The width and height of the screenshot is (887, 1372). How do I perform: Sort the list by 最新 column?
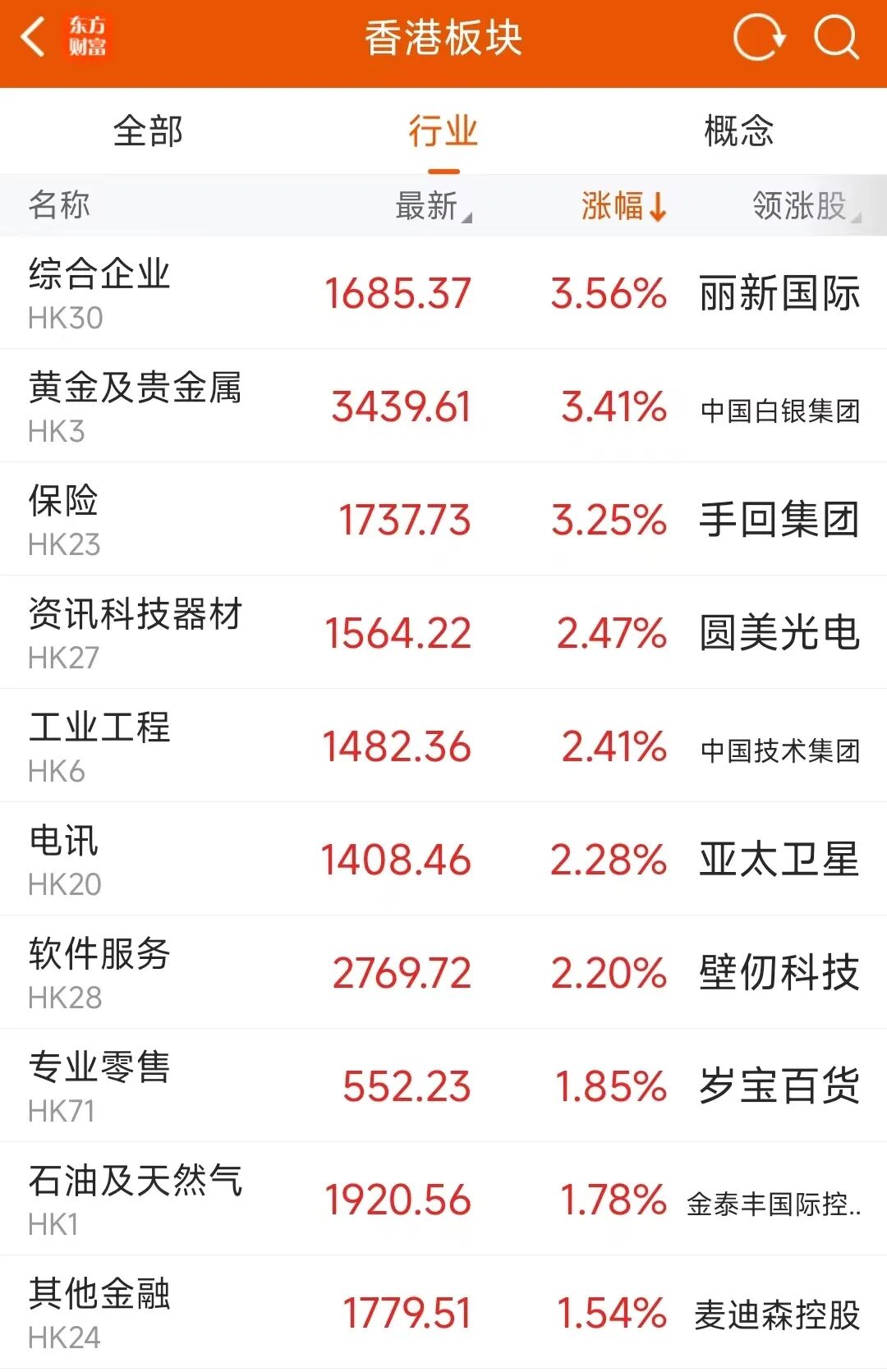point(432,206)
